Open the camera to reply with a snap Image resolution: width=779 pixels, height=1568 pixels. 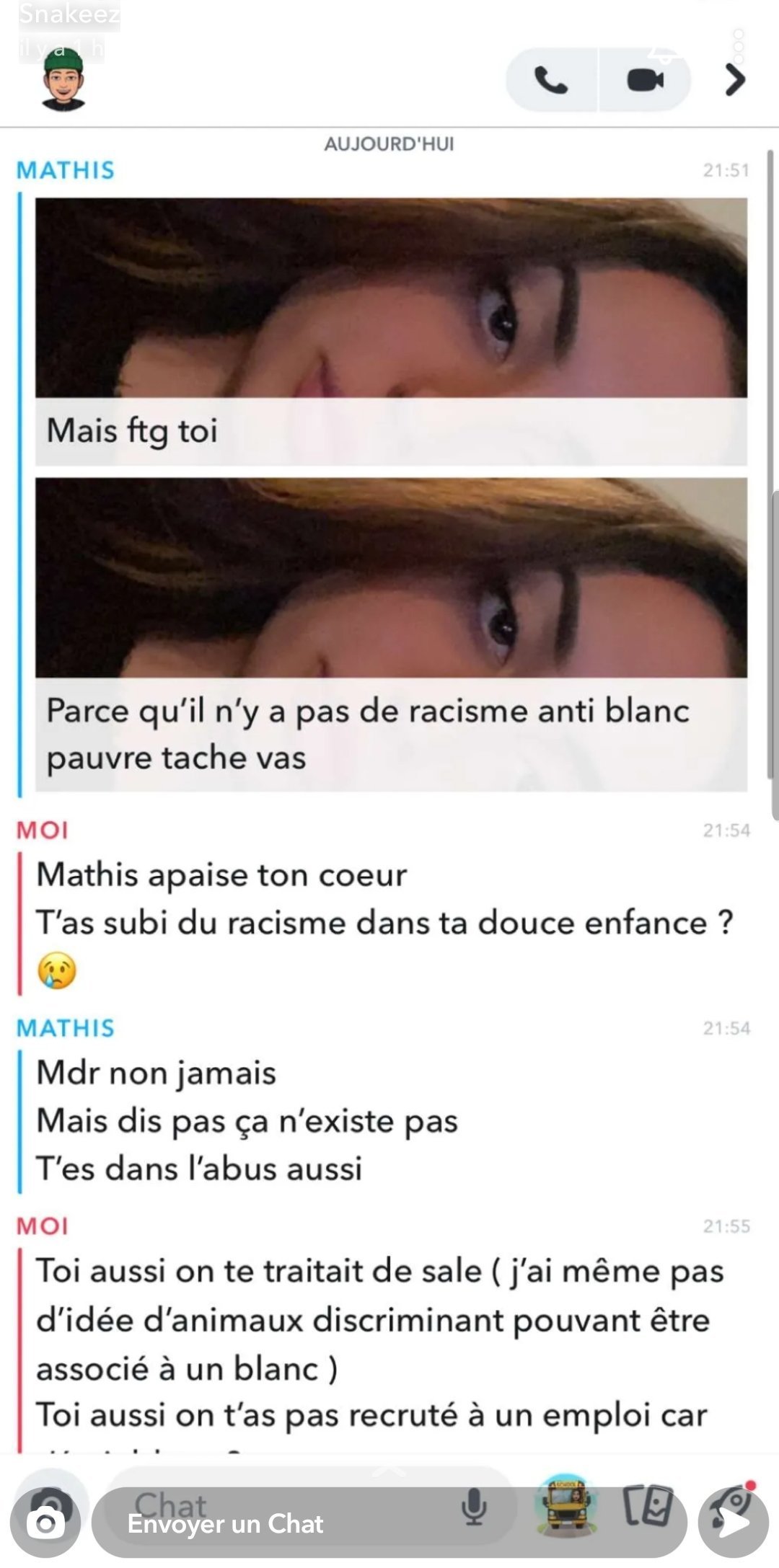click(45, 1522)
